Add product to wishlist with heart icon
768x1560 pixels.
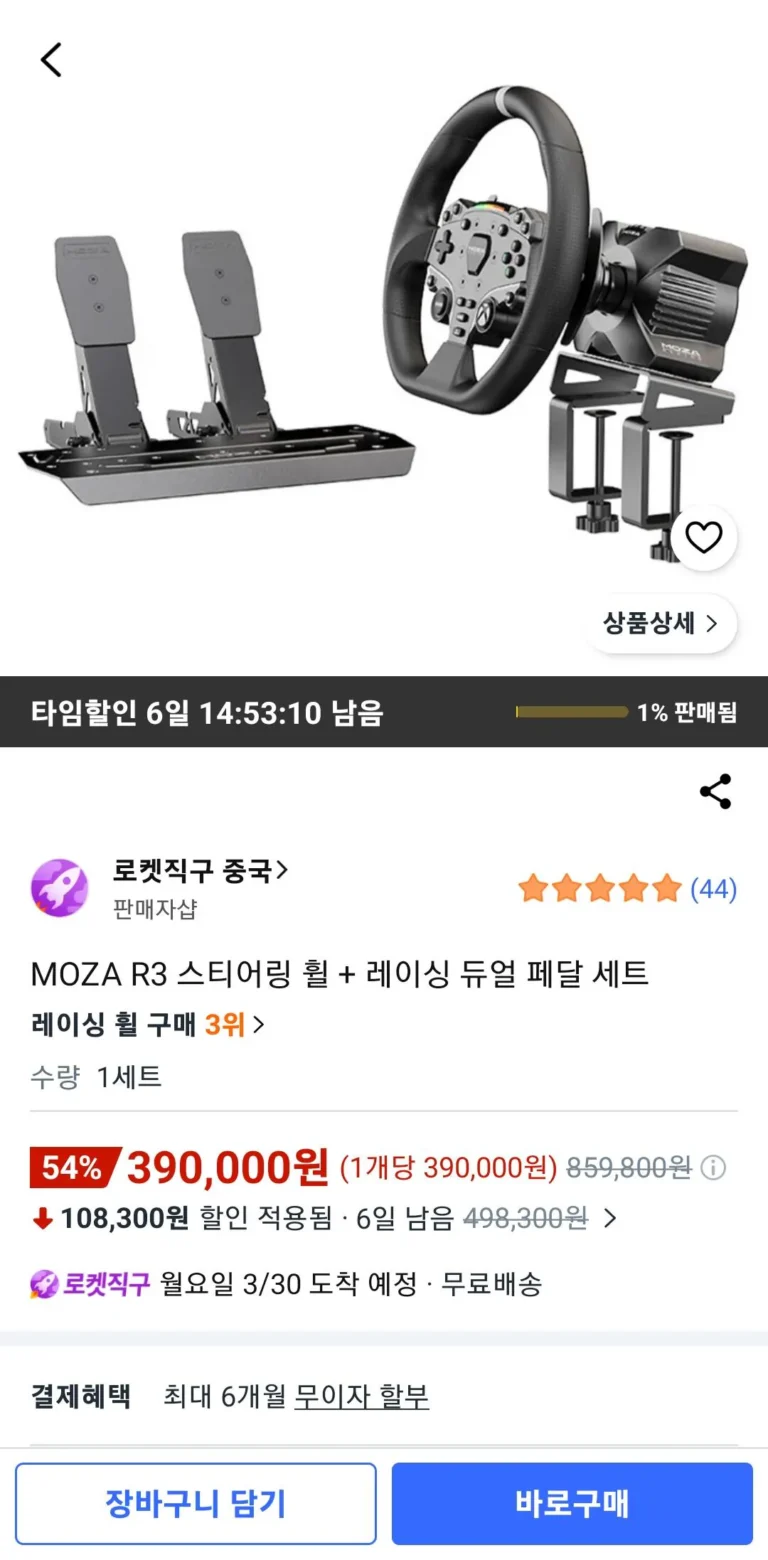pyautogui.click(x=703, y=538)
